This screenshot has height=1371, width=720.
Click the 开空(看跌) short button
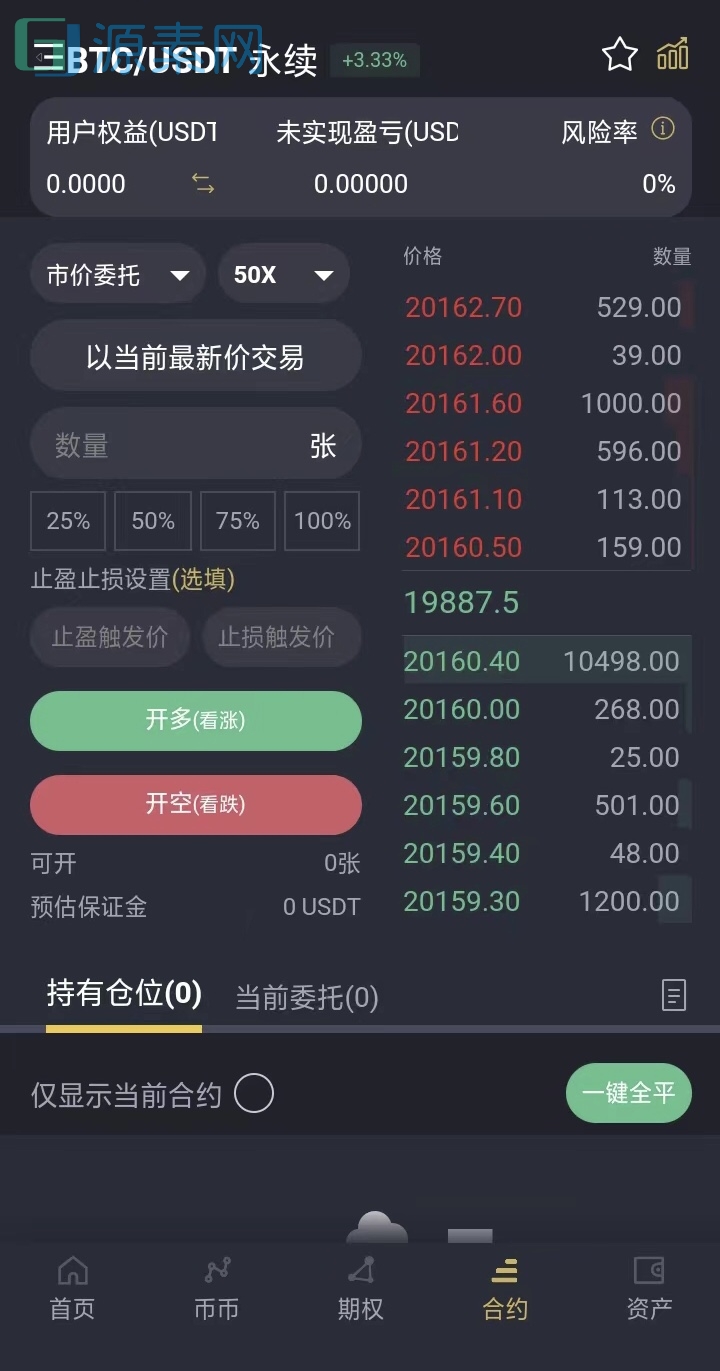pyautogui.click(x=196, y=804)
